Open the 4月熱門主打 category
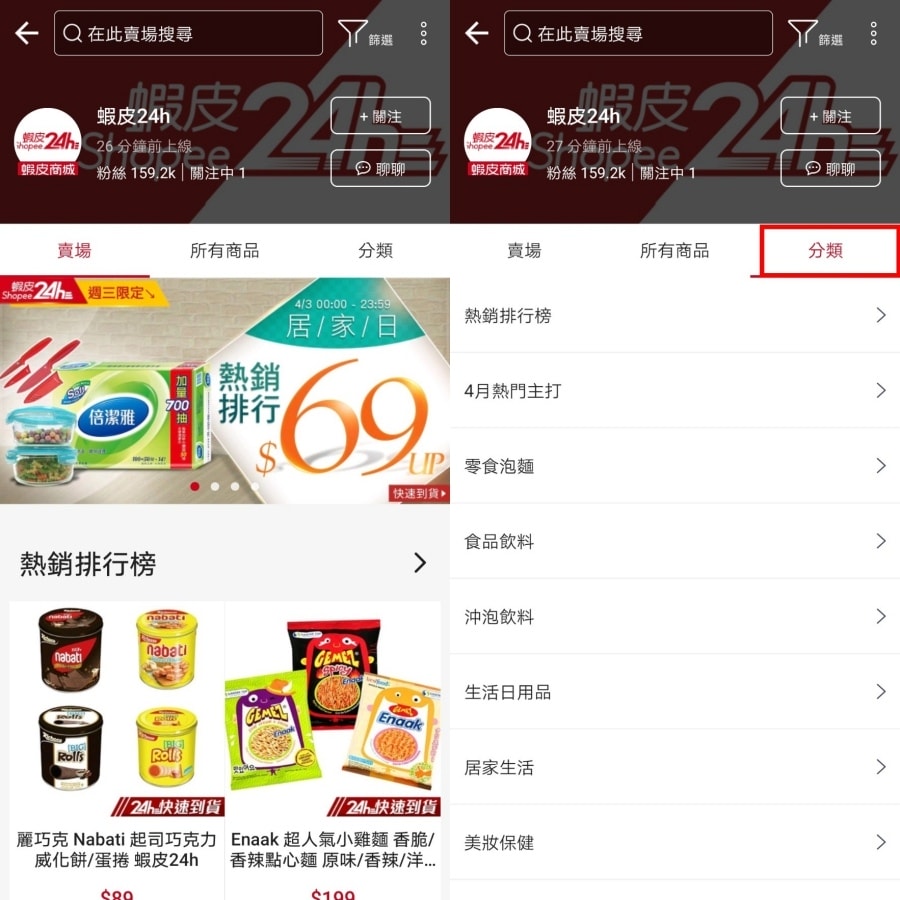 (675, 391)
